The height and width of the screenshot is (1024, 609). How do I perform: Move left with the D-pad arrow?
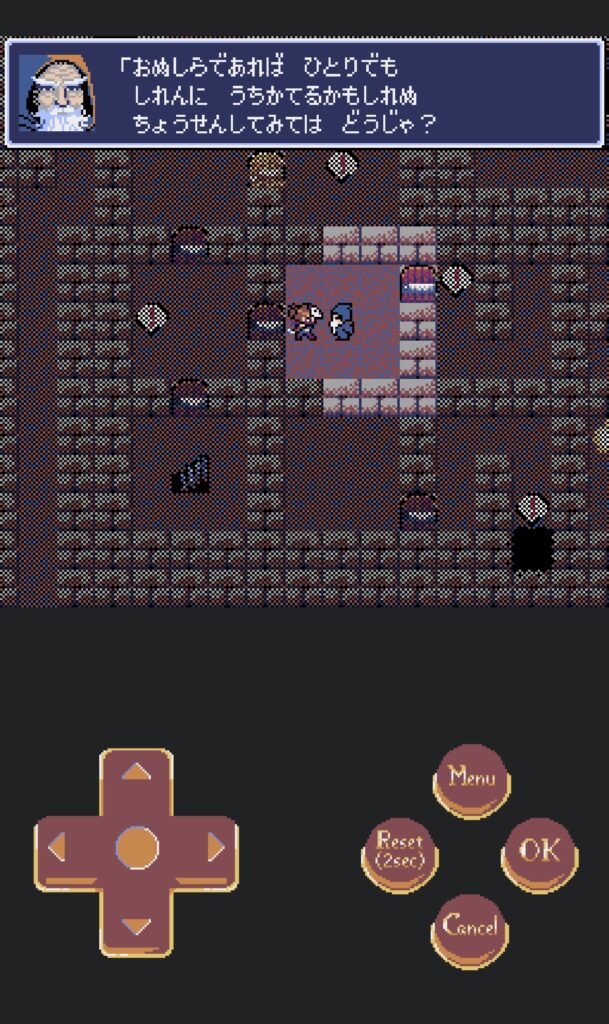click(x=58, y=849)
